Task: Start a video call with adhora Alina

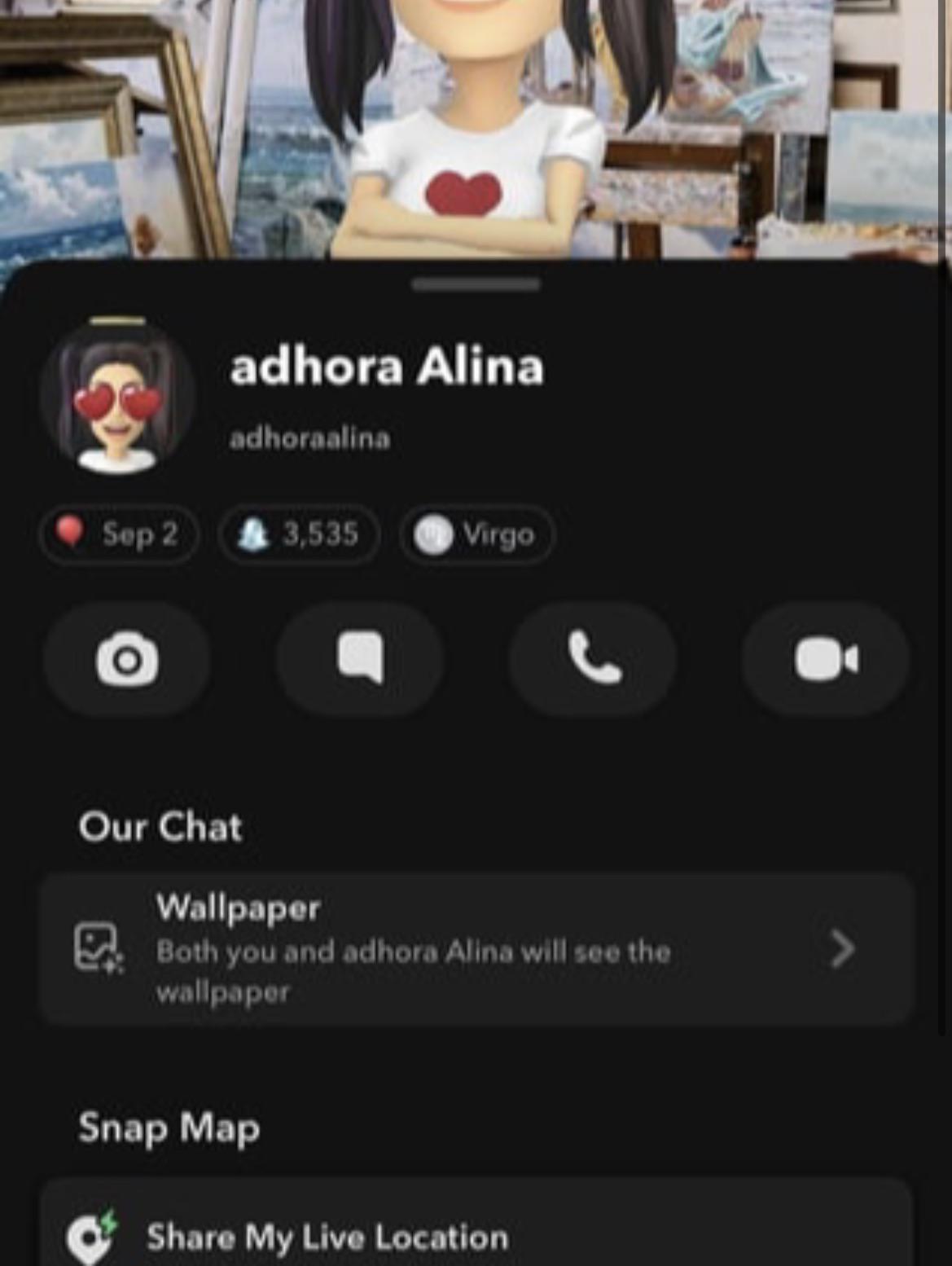Action: pyautogui.click(x=826, y=659)
